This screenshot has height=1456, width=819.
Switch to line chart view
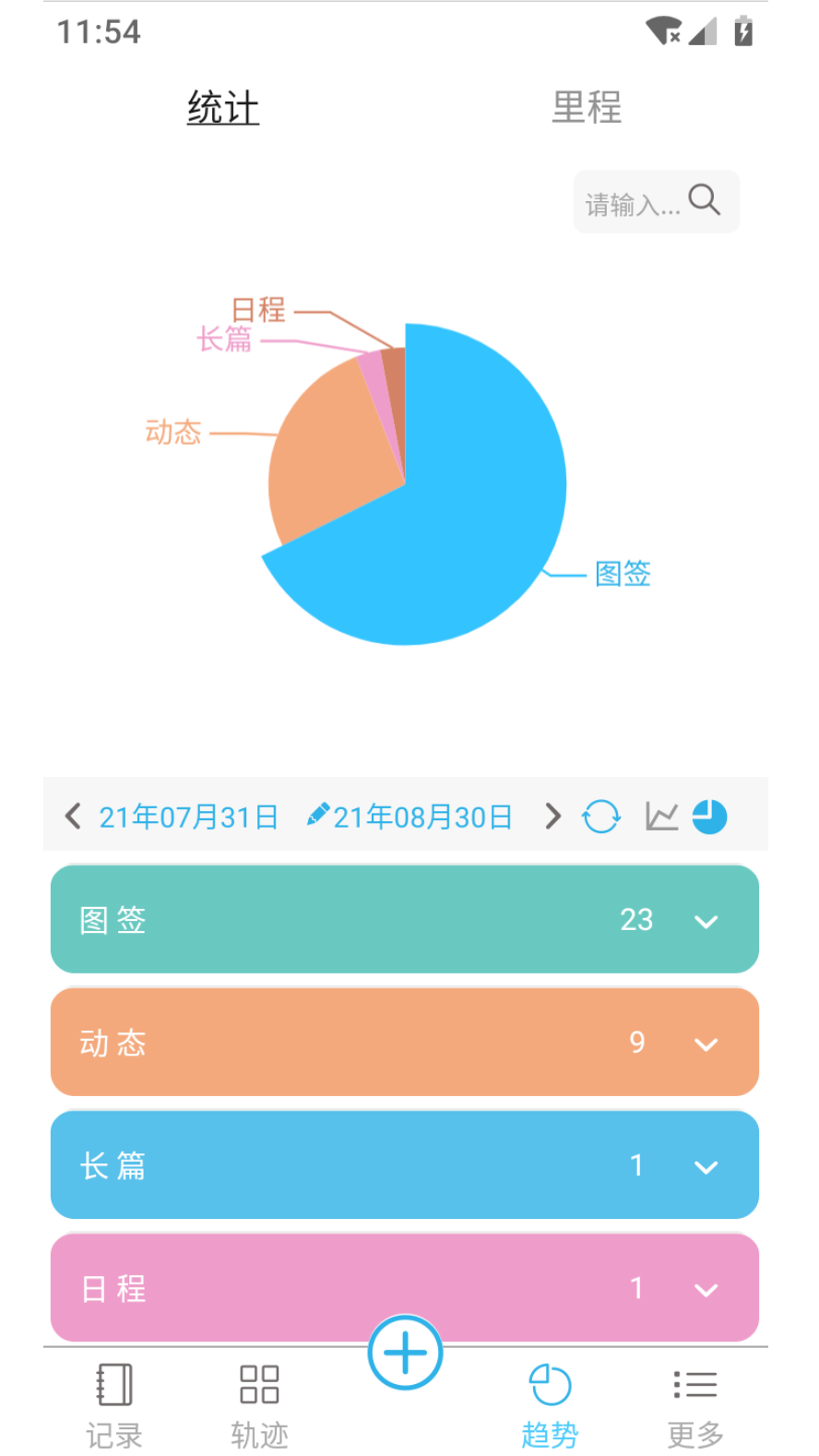661,817
